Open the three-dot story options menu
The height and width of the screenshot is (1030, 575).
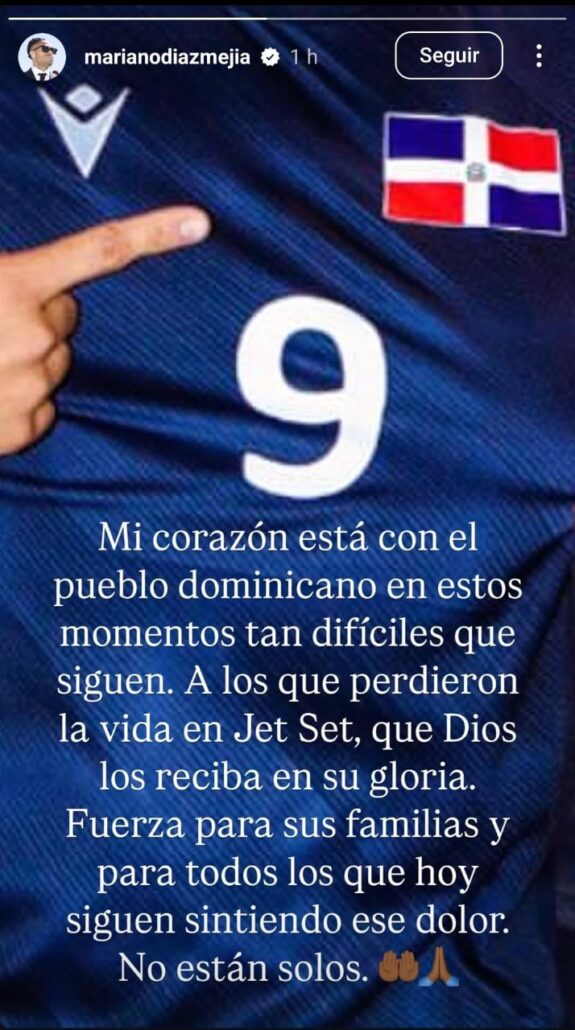(x=539, y=56)
